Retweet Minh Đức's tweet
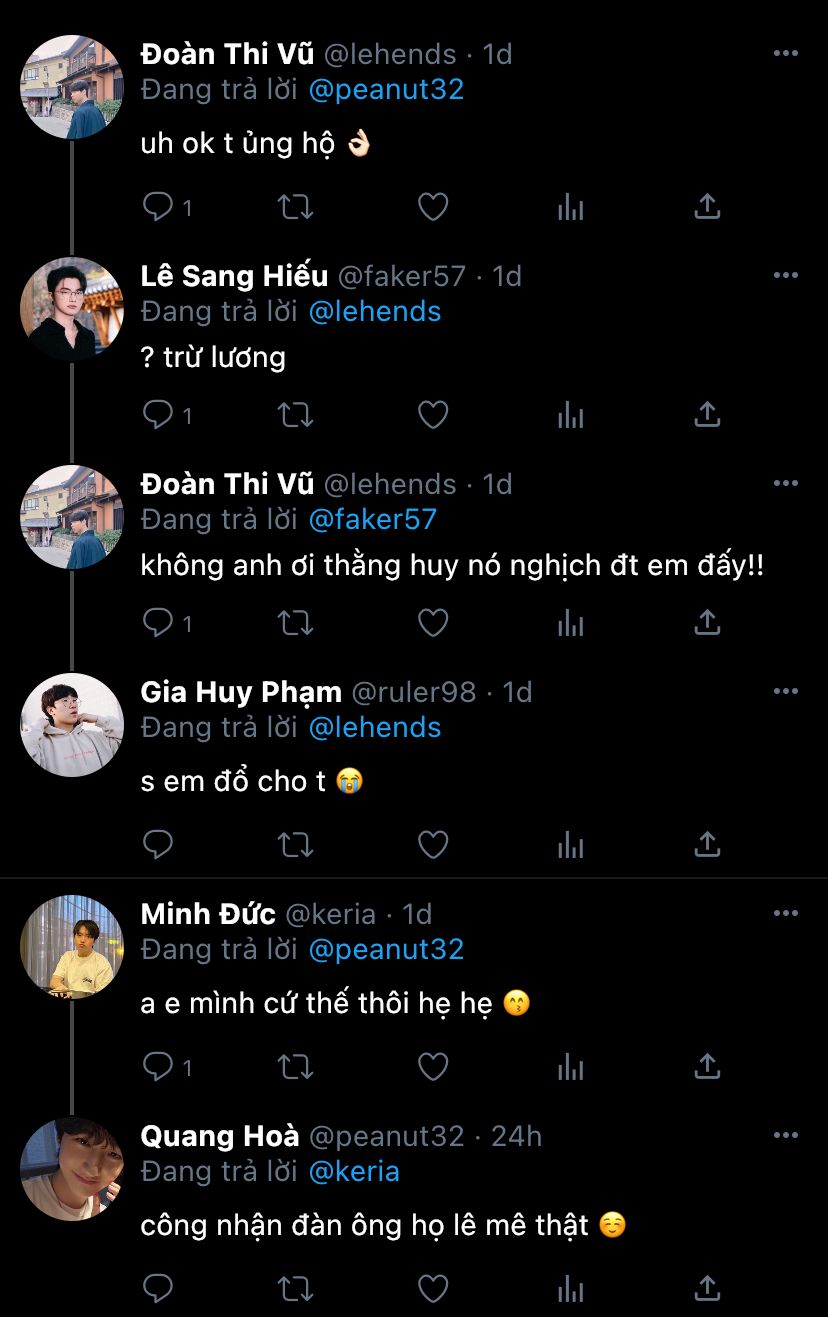Screen dimensions: 828x1317 [x=295, y=1068]
